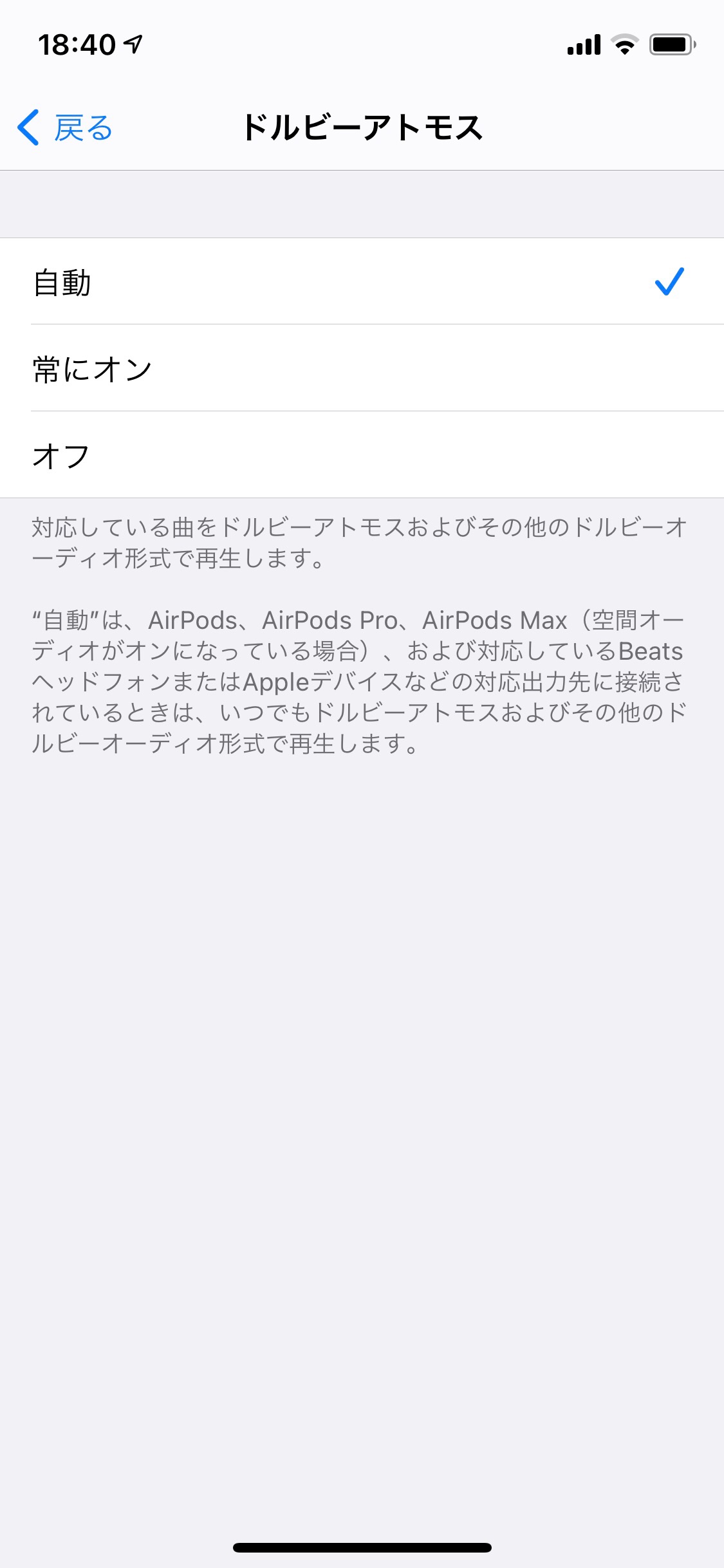Screen dimensions: 724x1568
Task: Select the 自動 option
Action: pyautogui.click(x=362, y=282)
